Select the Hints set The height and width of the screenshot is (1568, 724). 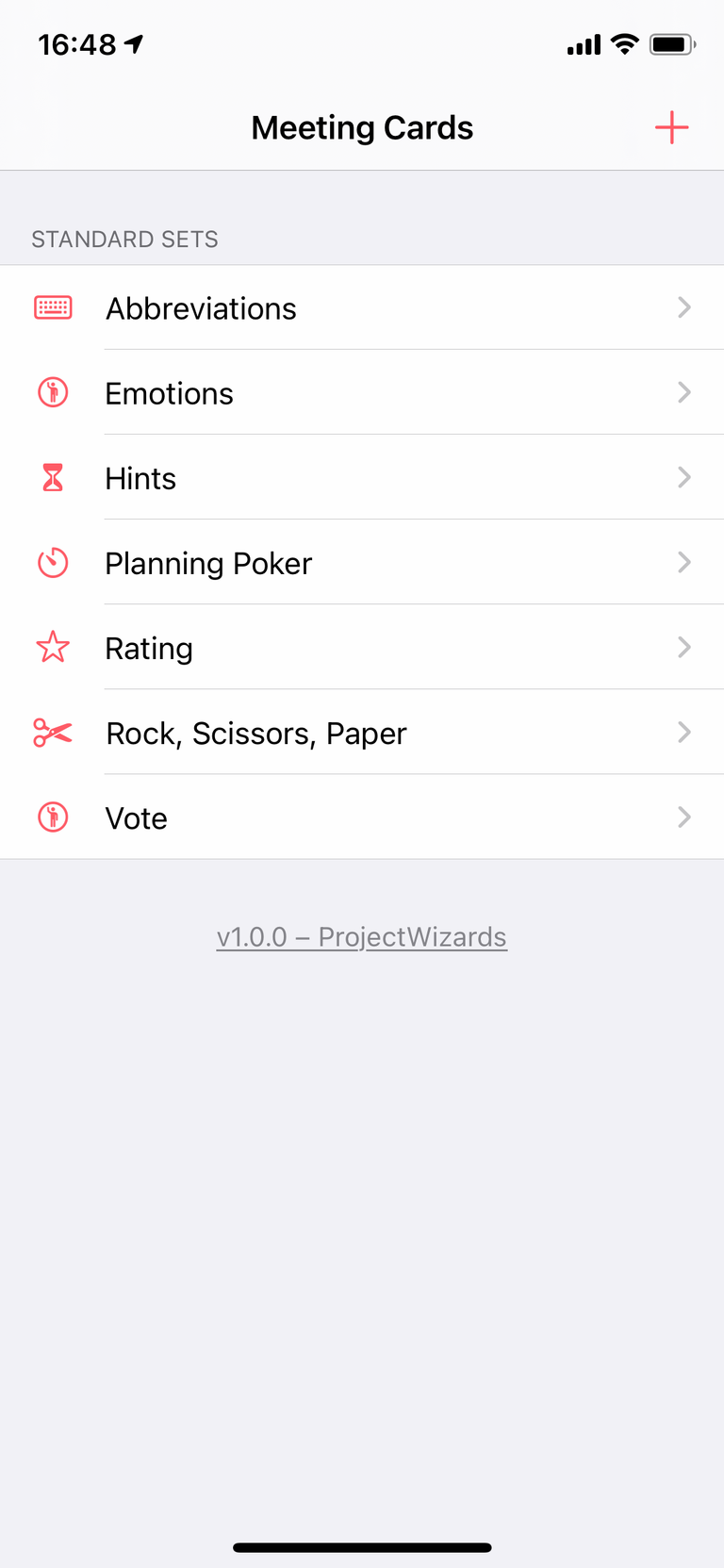pos(362,478)
